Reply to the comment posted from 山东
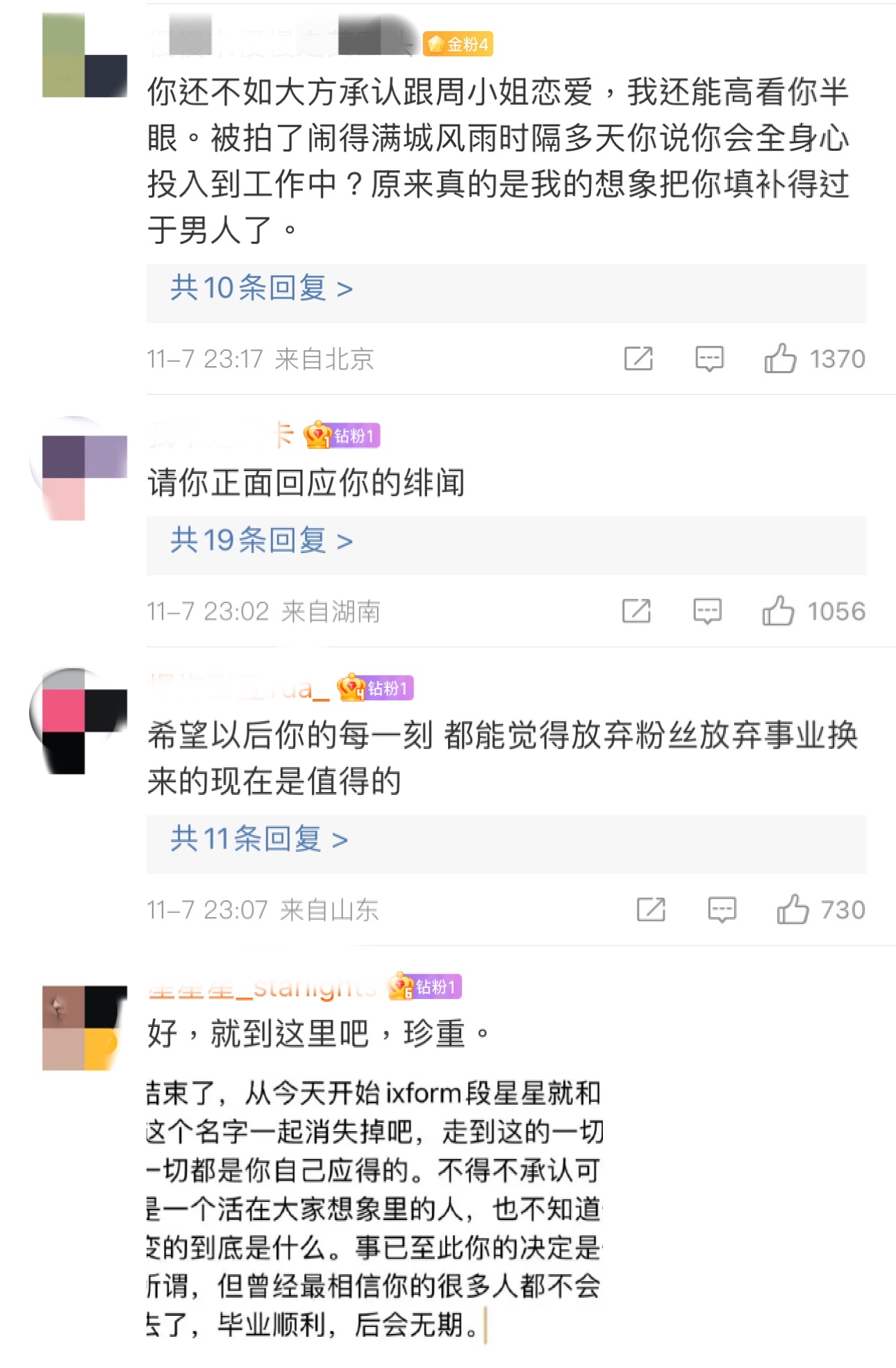896x1368 pixels. pos(722,909)
